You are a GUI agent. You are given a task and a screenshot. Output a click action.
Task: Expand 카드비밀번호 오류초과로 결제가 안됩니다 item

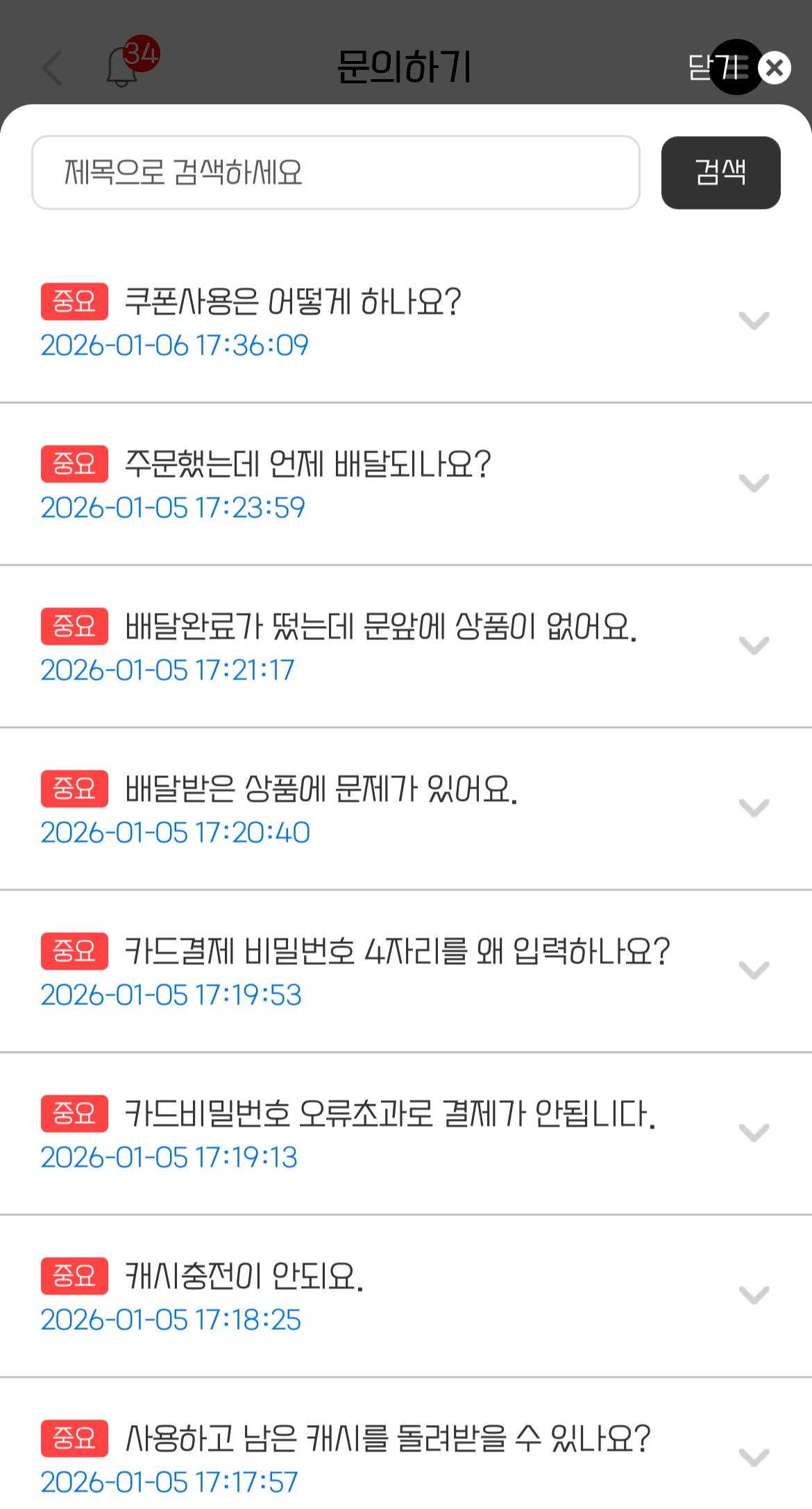click(x=754, y=1133)
